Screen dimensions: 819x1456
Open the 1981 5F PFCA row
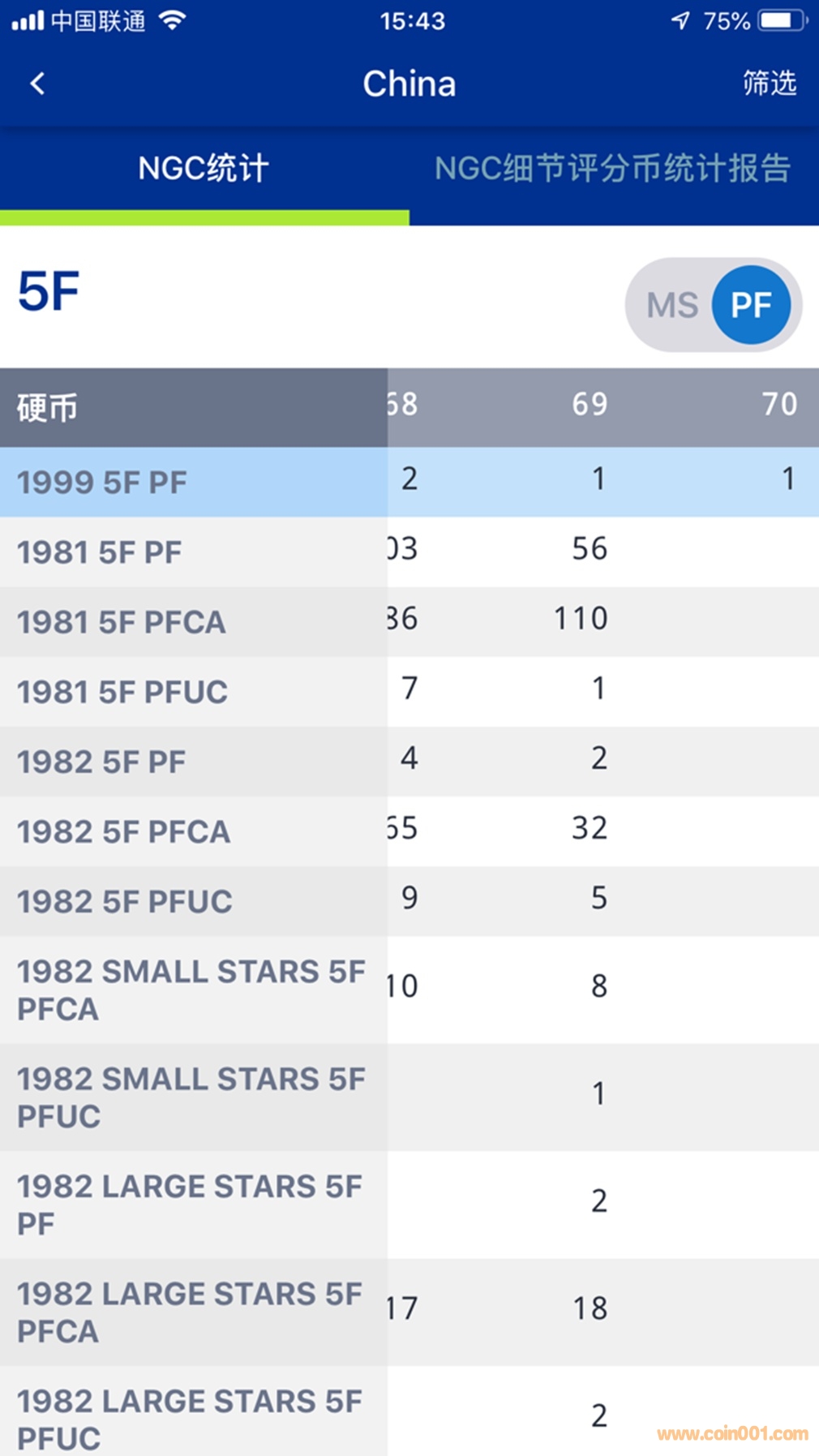pos(122,622)
